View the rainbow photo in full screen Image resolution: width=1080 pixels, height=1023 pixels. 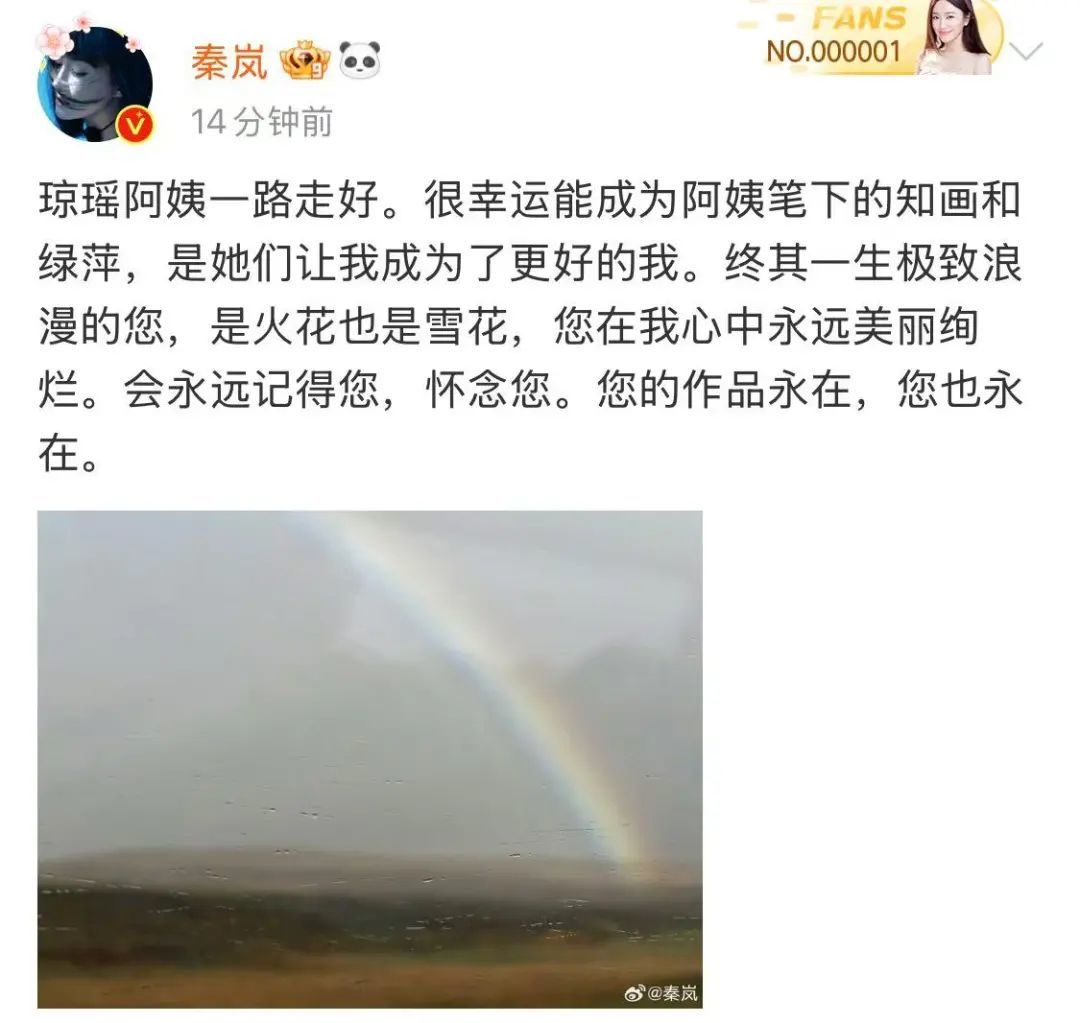tap(369, 759)
